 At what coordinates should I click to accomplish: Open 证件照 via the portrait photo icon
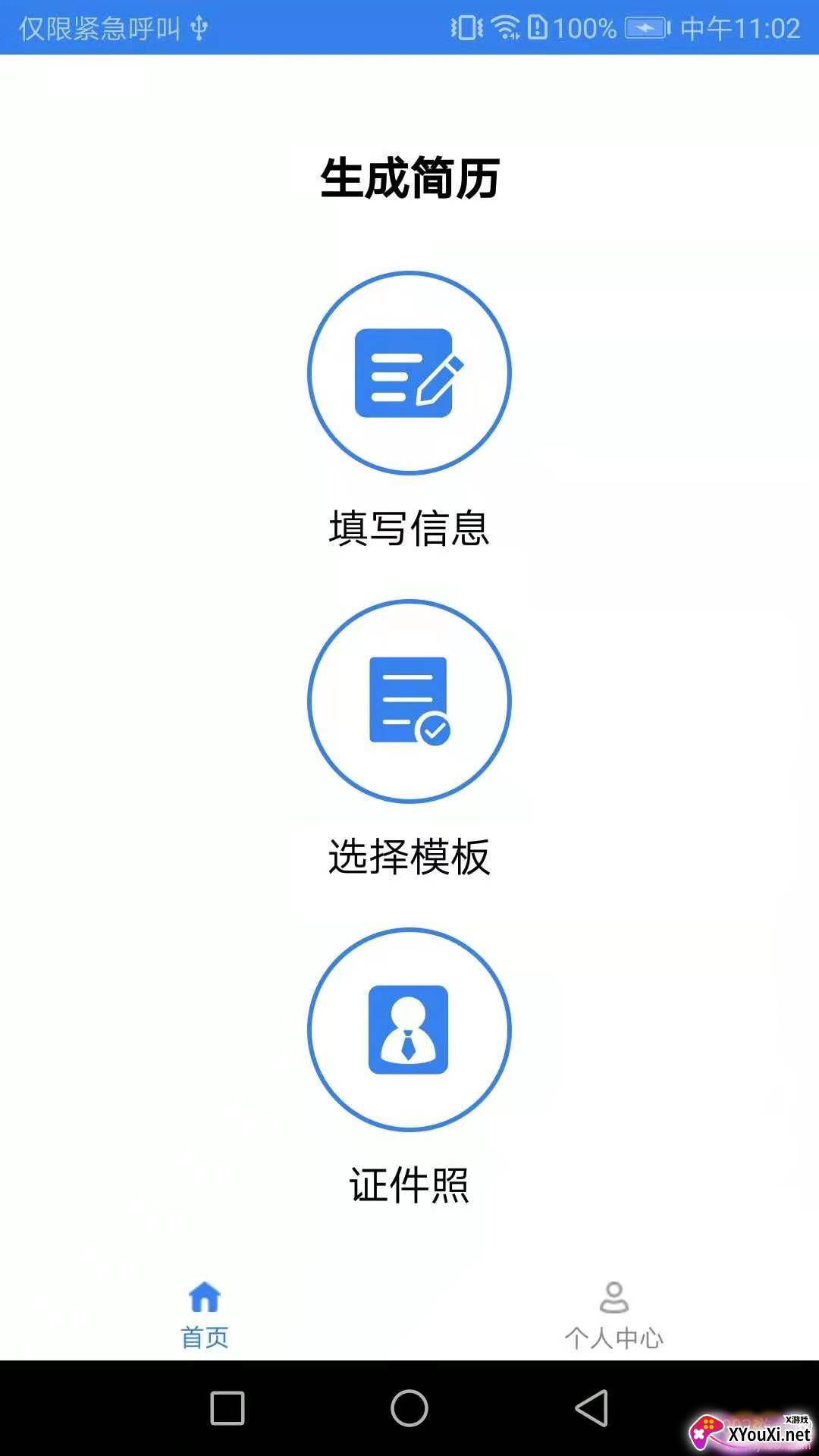(x=409, y=1029)
